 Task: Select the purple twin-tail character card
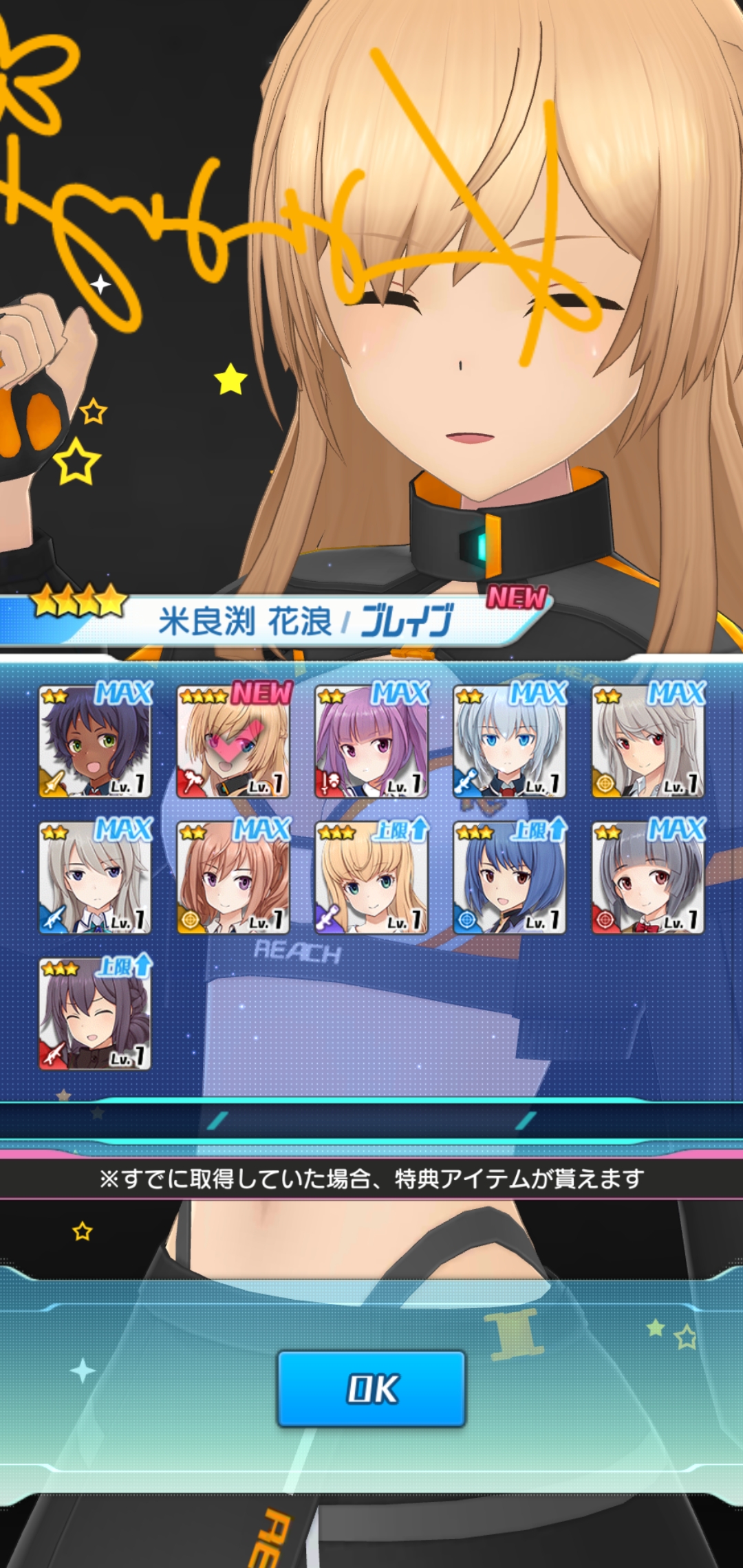point(371,741)
